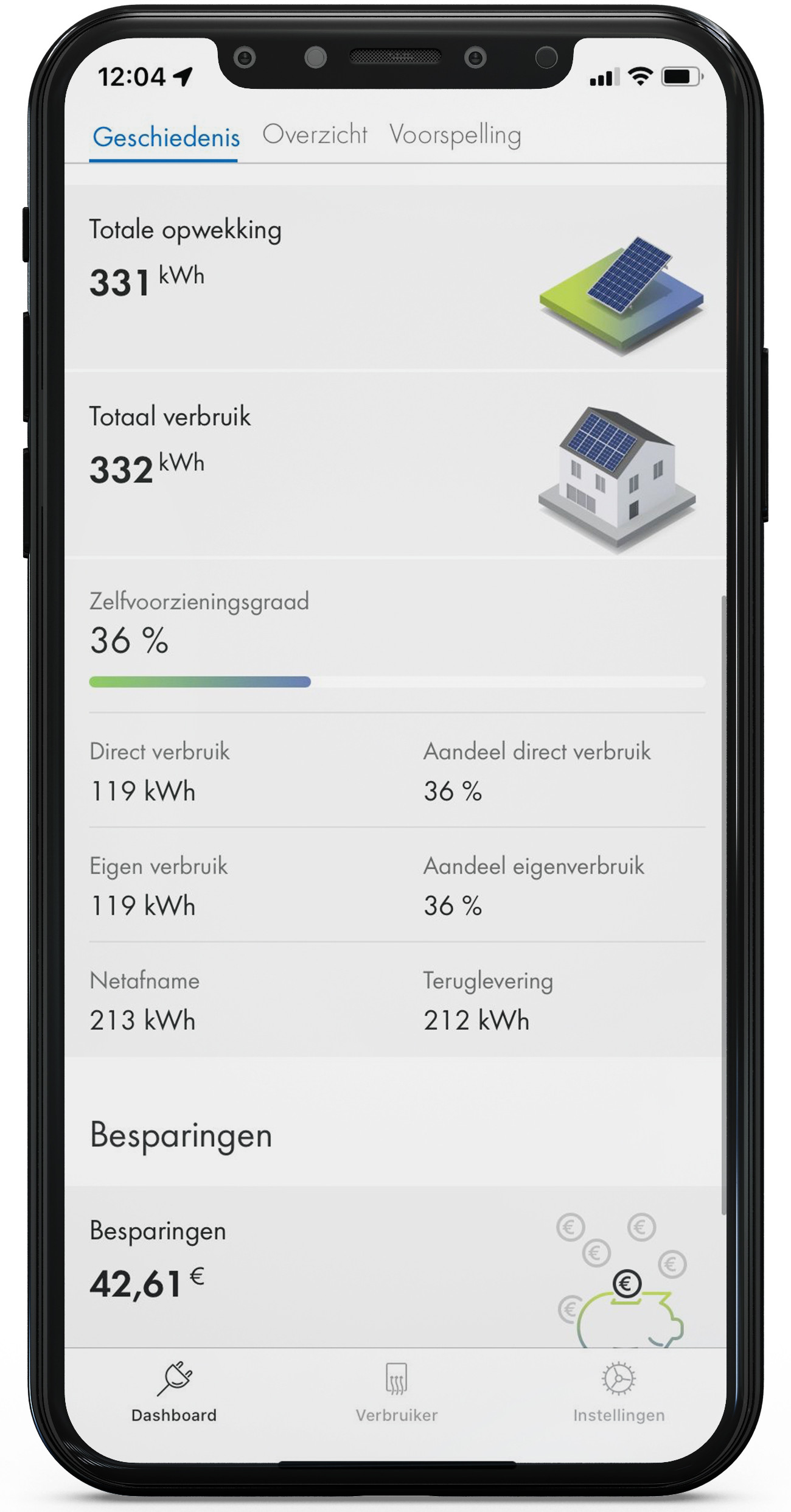The image size is (791, 1512).
Task: Select the Geschiedenis tab
Action: coord(166,138)
